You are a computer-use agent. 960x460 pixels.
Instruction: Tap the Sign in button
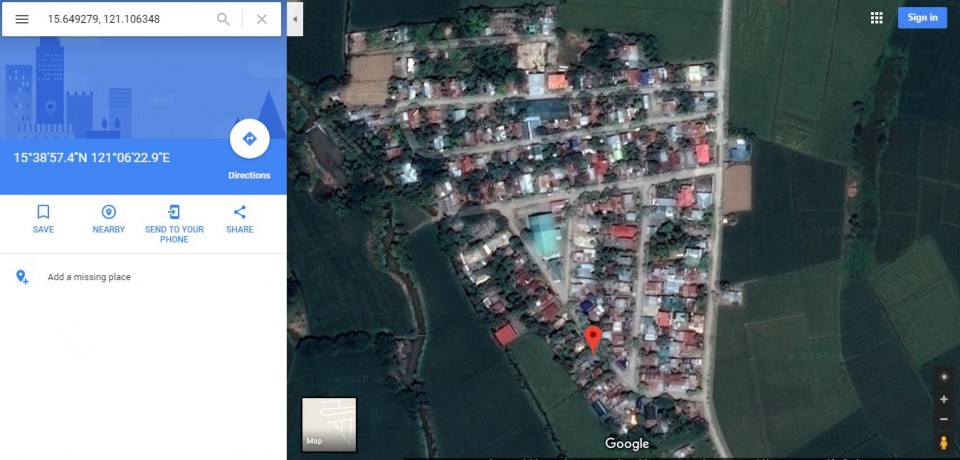pyautogui.click(x=922, y=18)
